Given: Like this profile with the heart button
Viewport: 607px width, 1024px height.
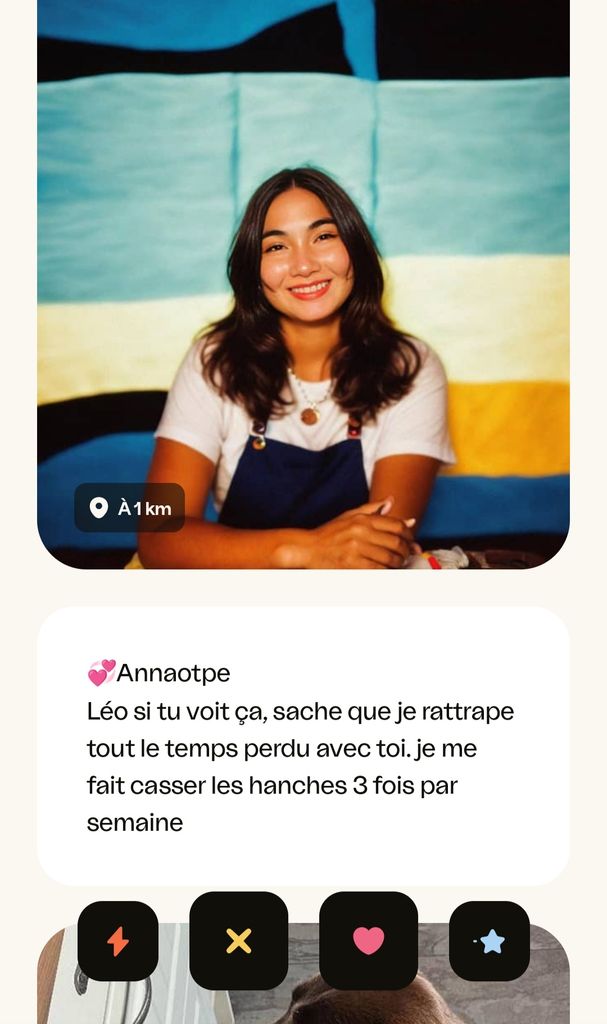Looking at the screenshot, I should click(368, 941).
